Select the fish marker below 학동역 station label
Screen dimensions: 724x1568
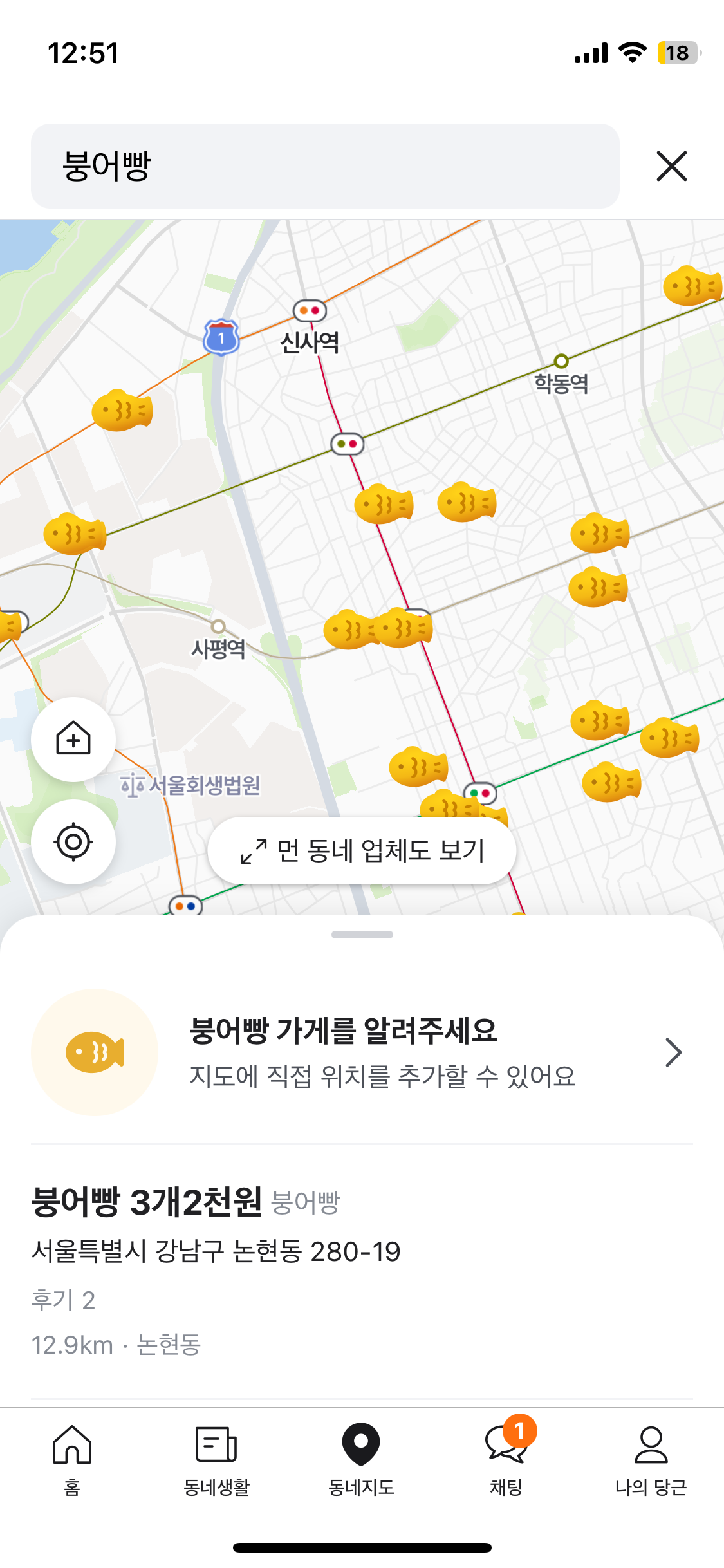(600, 533)
